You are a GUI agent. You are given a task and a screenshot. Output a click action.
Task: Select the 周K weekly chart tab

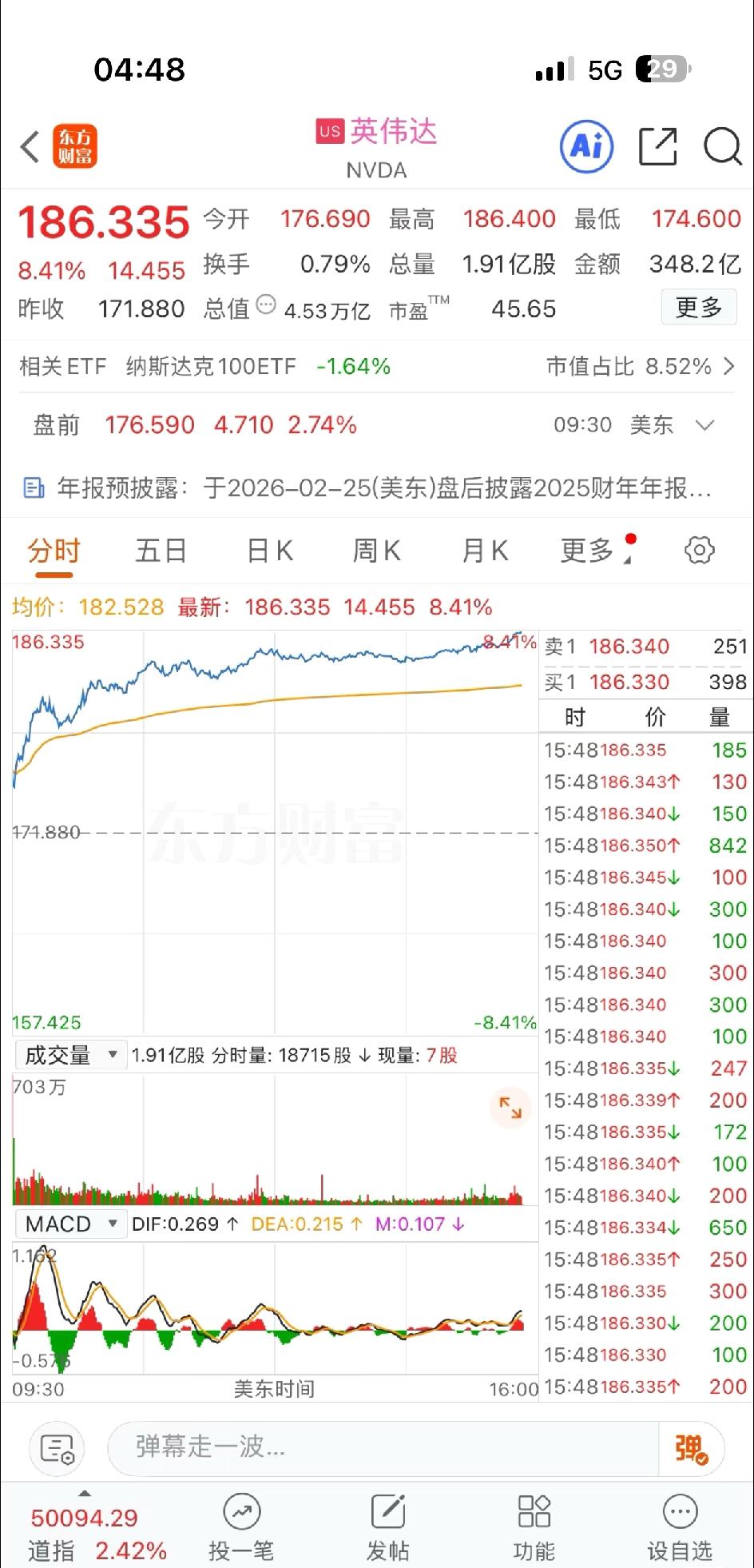click(x=375, y=550)
